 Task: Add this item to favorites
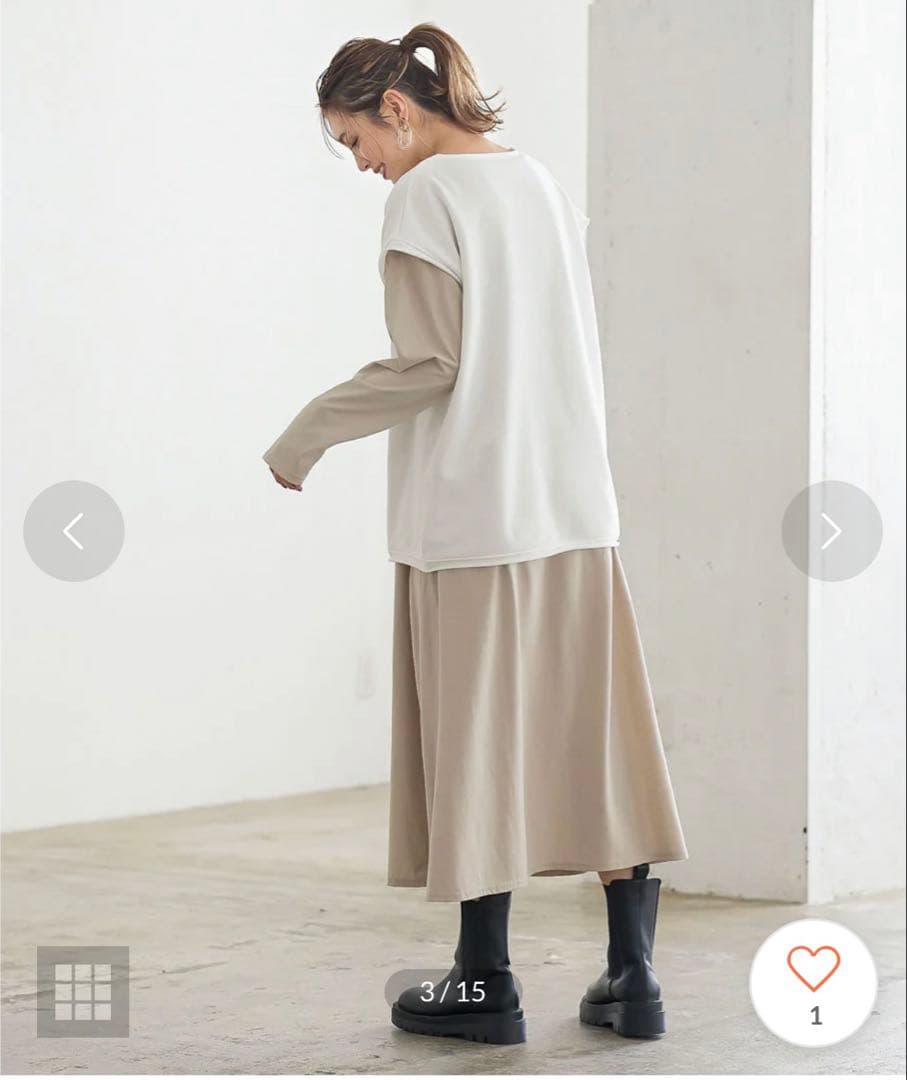[813, 982]
